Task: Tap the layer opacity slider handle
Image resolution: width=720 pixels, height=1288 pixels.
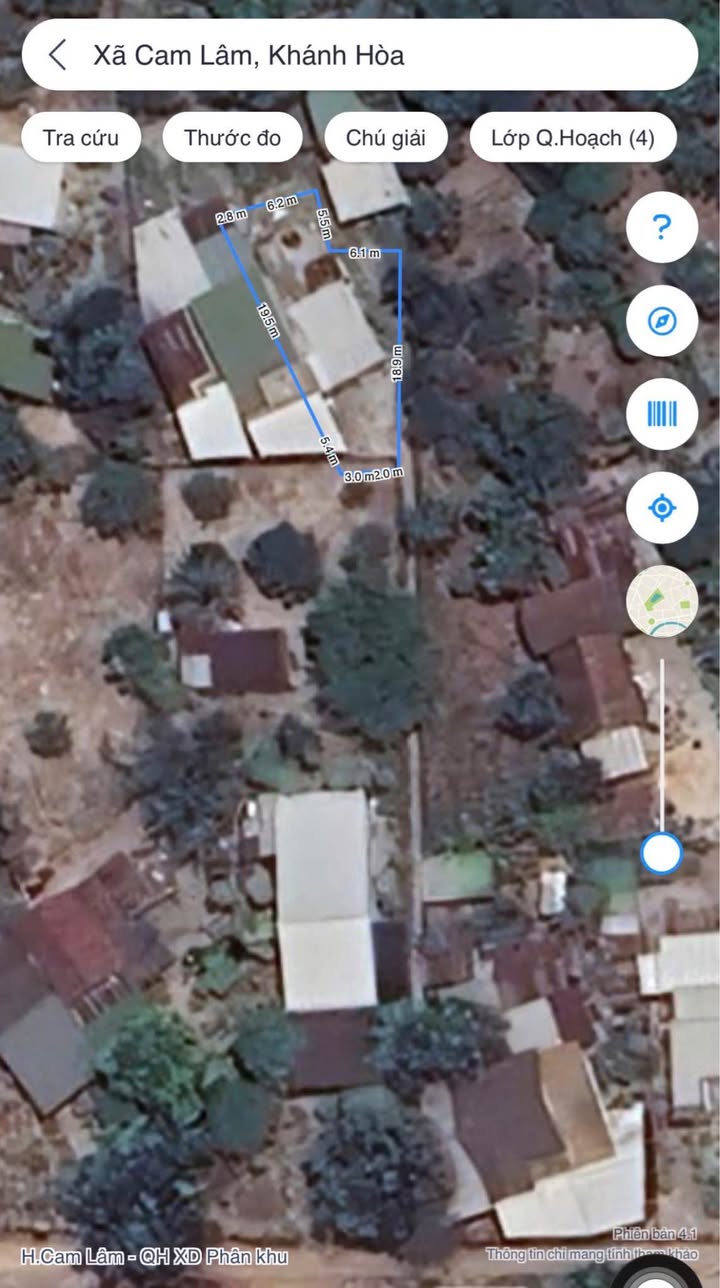Action: pyautogui.click(x=661, y=853)
